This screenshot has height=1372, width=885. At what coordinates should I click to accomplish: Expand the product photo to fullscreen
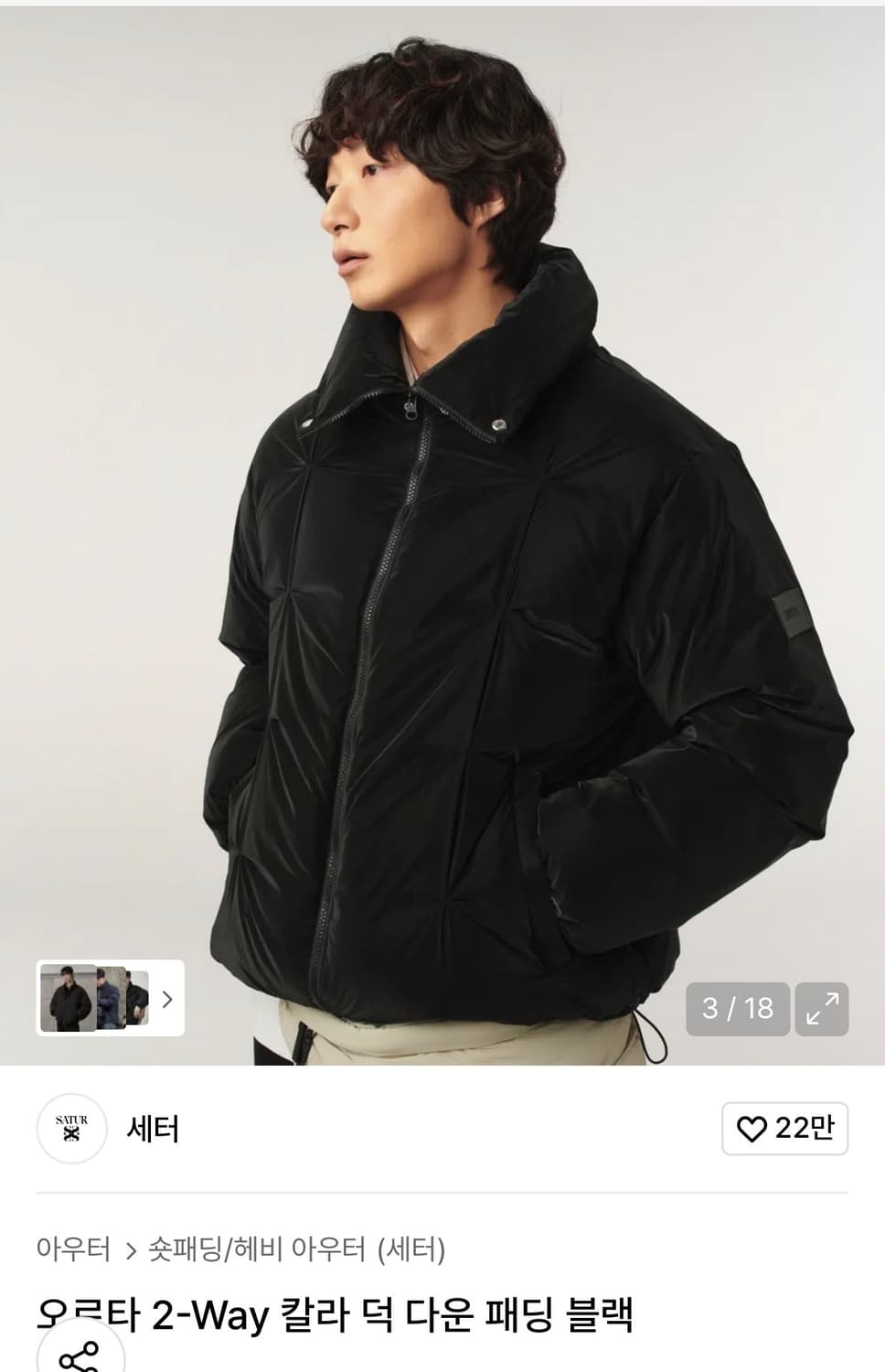822,1009
